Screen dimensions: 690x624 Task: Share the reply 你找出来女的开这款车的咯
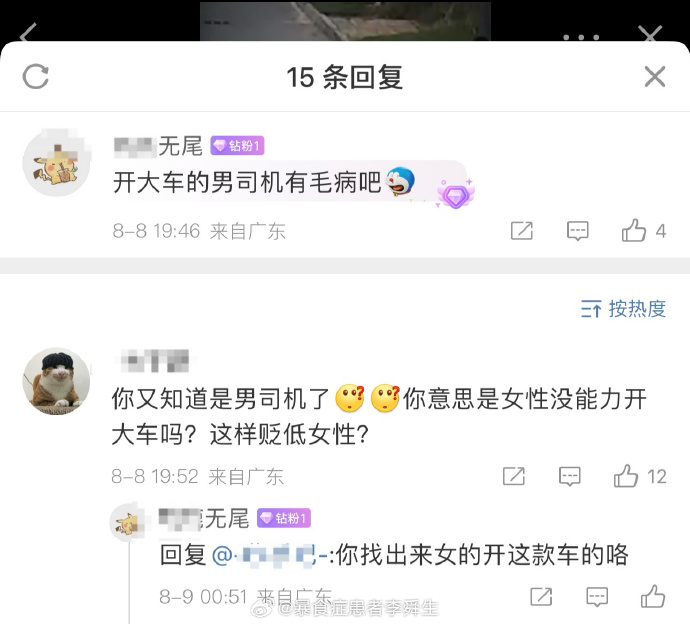click(x=541, y=597)
